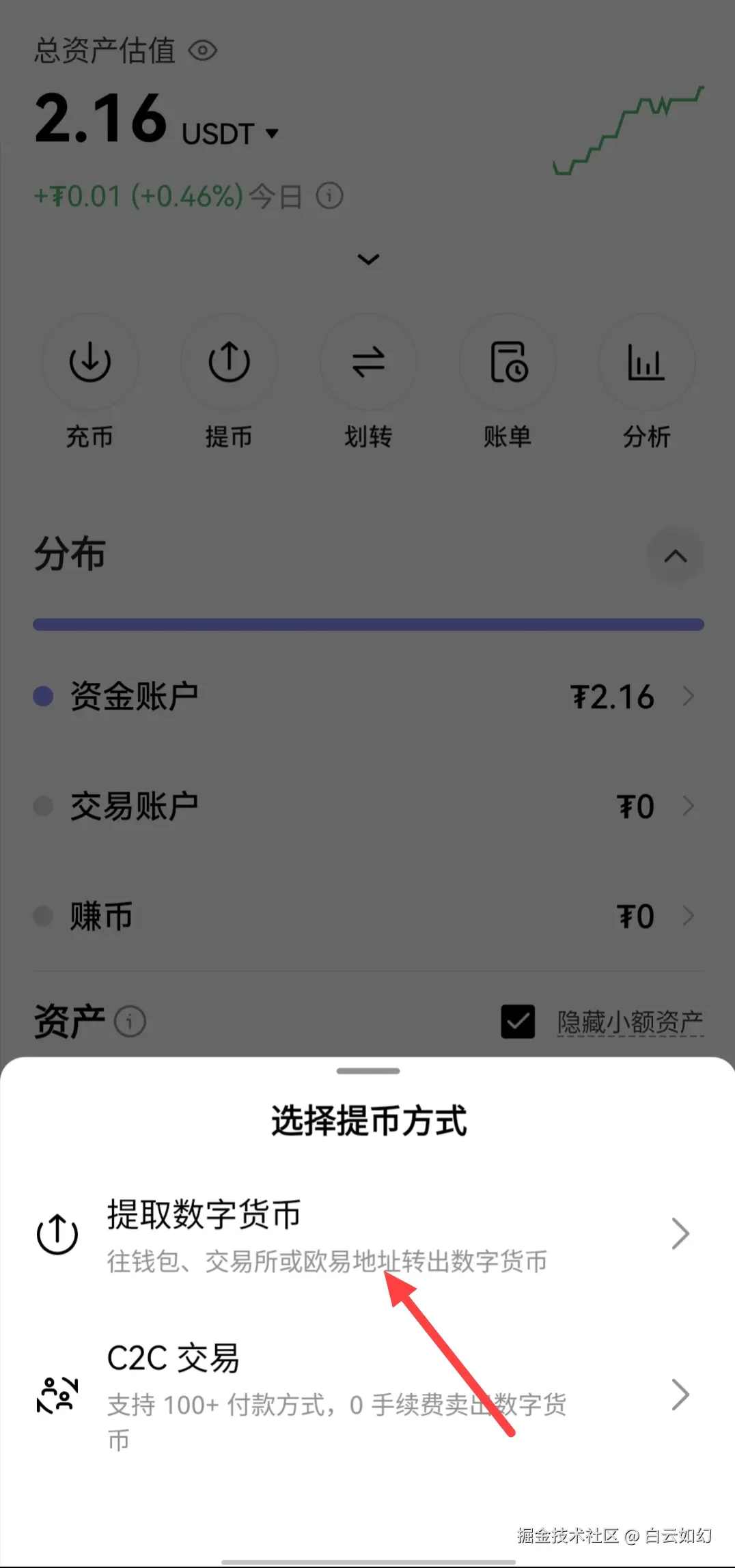The height and width of the screenshot is (1568, 735).
Task: Tap the 提币 withdraw button
Action: click(229, 362)
